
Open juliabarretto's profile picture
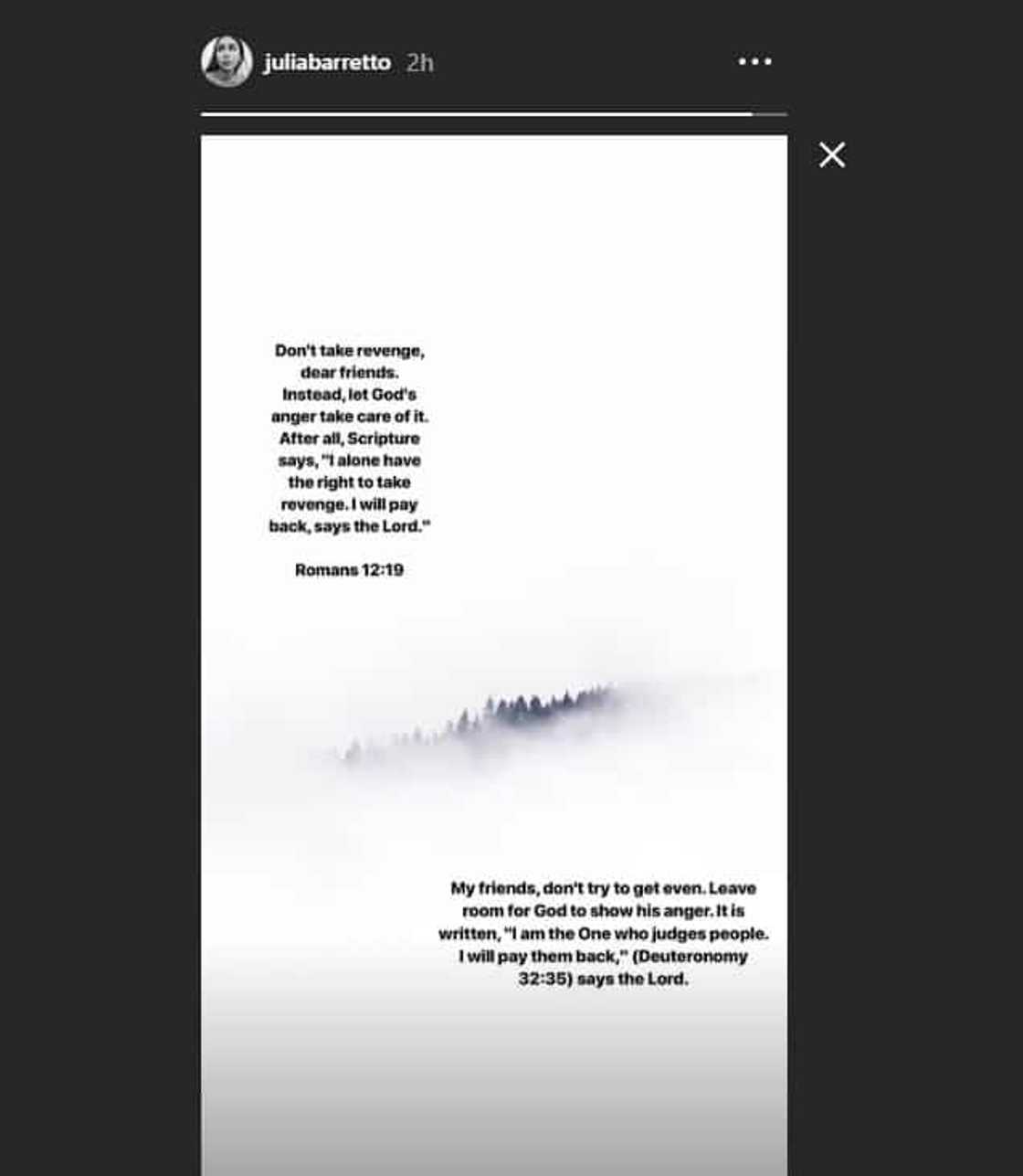(227, 62)
